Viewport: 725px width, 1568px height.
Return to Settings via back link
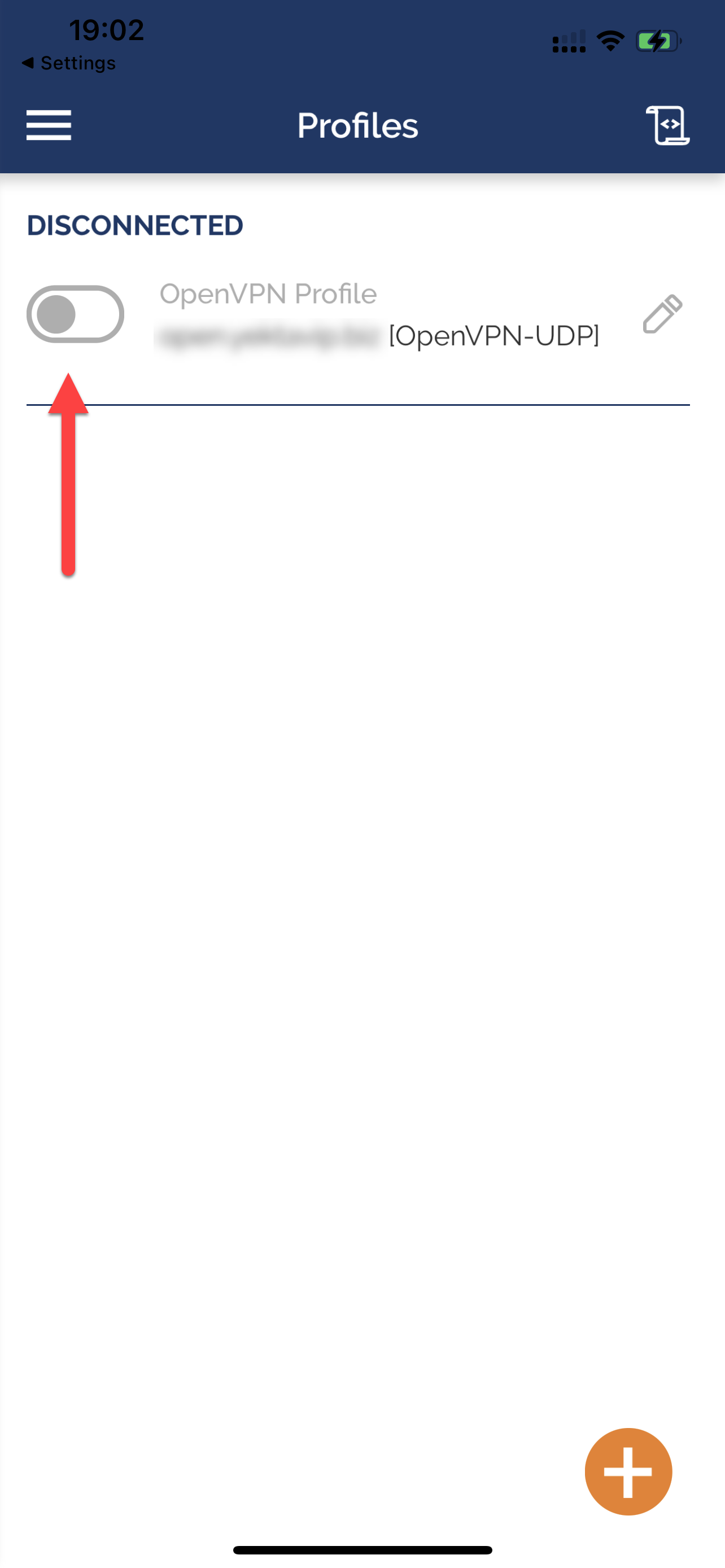click(69, 63)
